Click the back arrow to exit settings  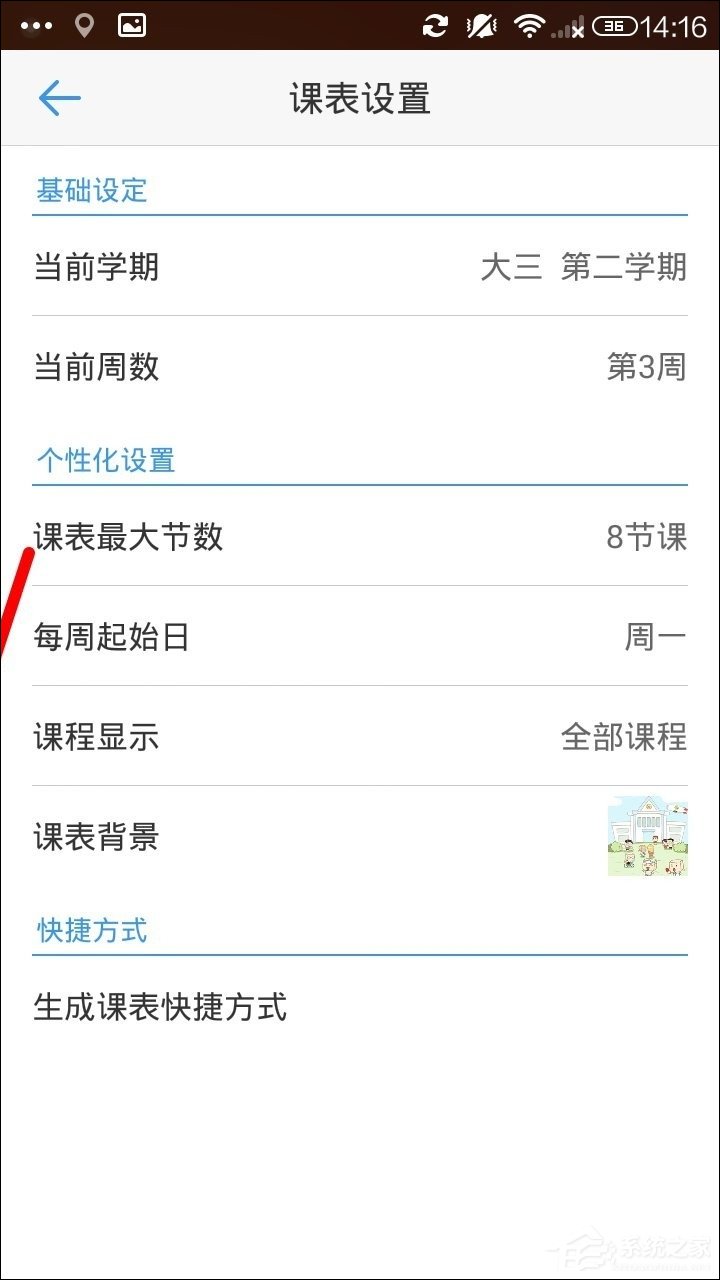60,97
